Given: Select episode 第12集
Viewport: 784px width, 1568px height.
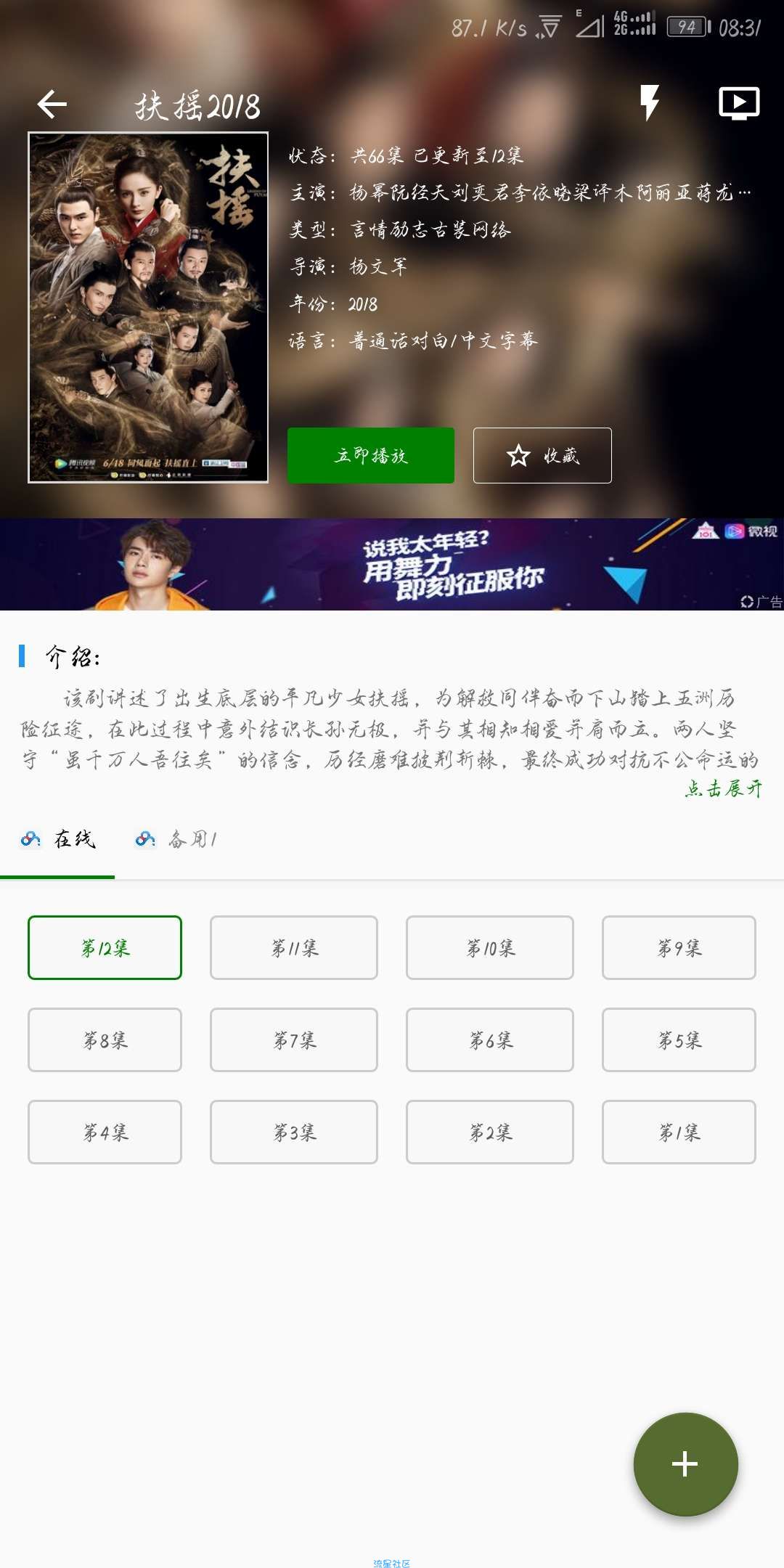Looking at the screenshot, I should [x=105, y=947].
